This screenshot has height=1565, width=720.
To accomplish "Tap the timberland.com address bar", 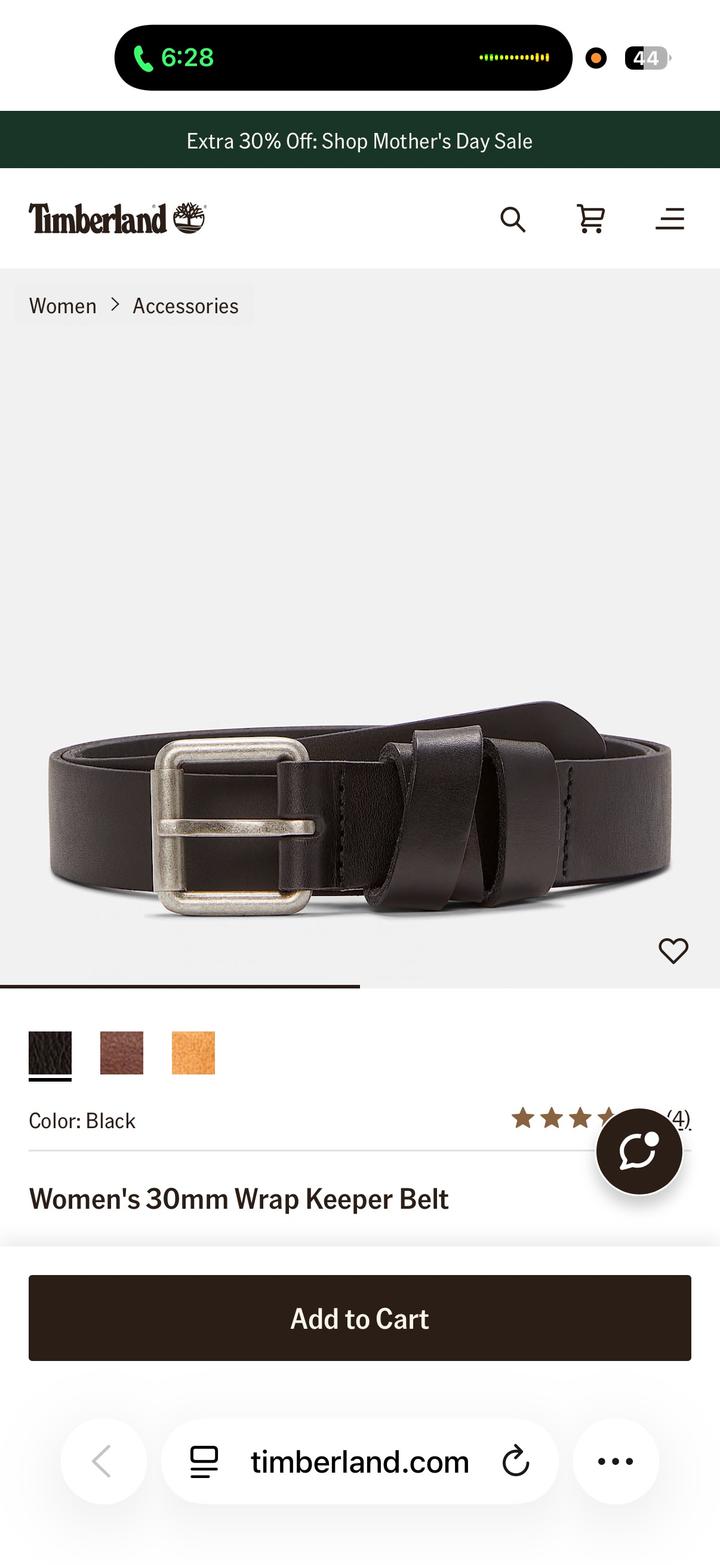I will 360,1461.
